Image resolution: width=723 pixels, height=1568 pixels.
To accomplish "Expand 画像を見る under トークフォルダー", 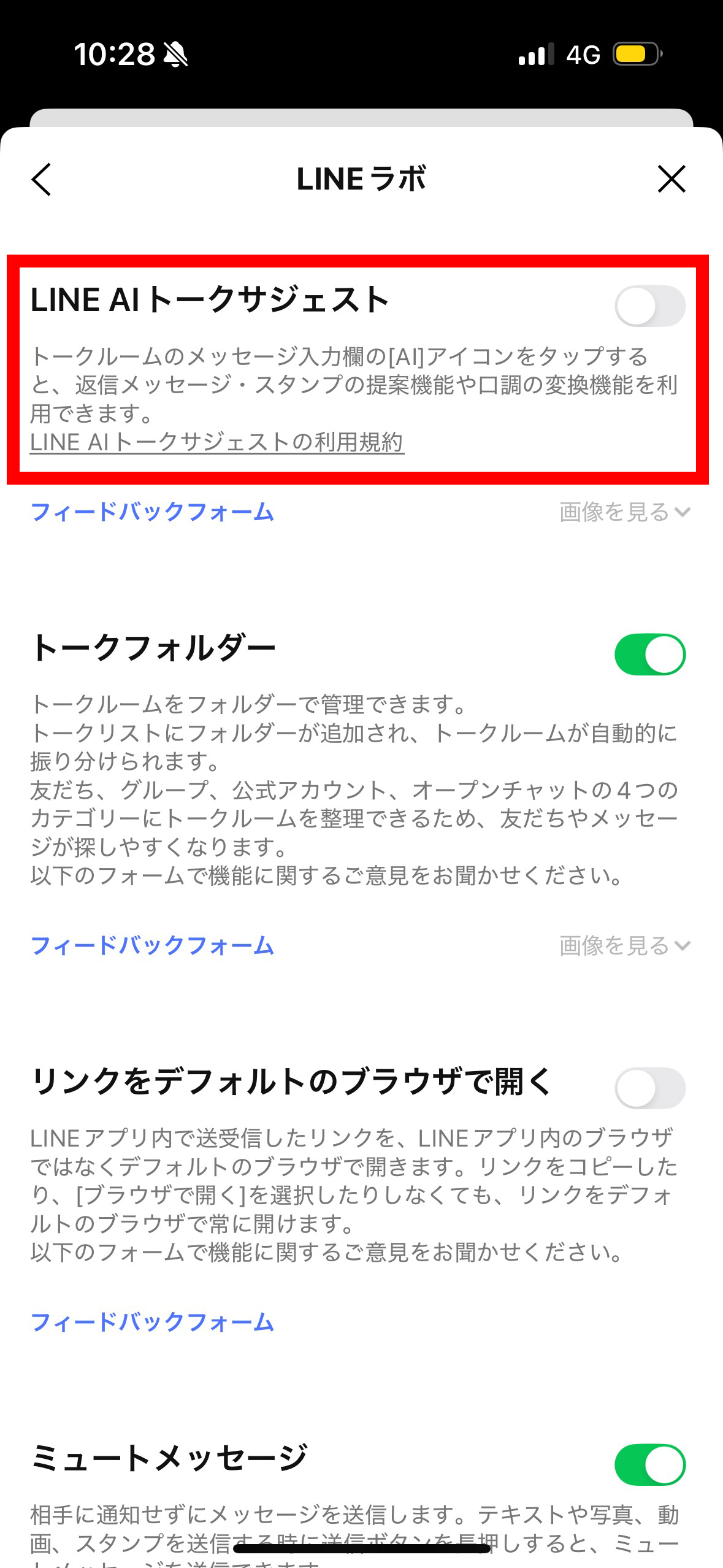I will point(624,945).
